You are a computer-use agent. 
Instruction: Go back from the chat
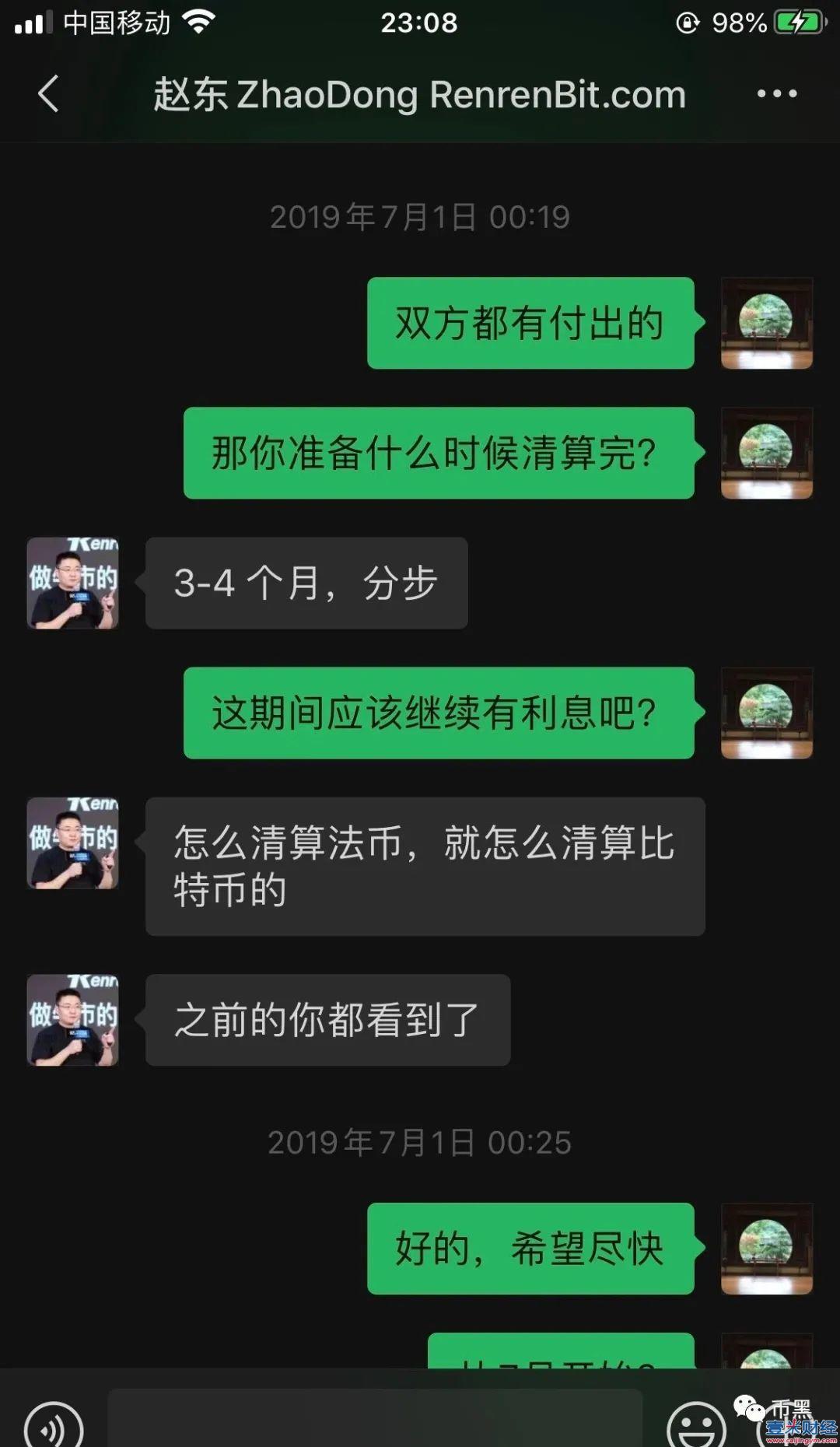(x=48, y=94)
